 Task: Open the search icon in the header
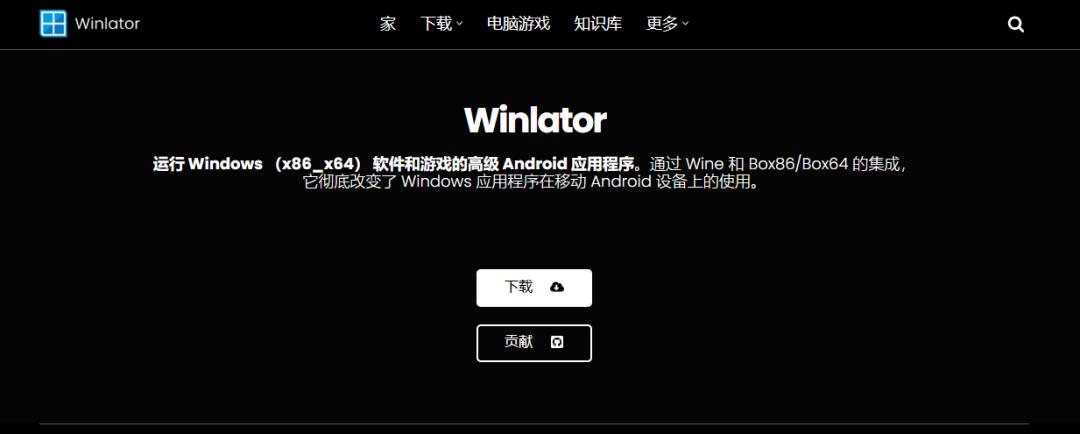[1016, 25]
